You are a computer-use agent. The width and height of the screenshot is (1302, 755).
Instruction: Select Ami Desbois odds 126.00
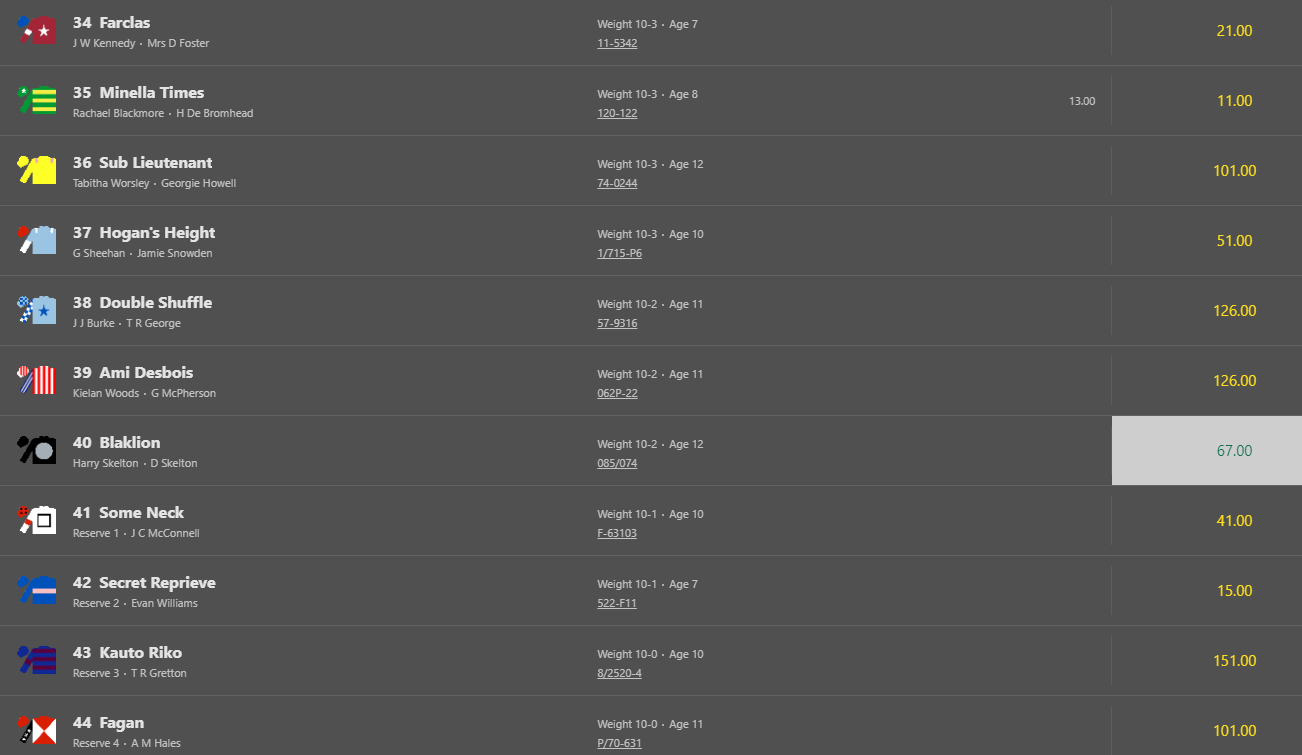(1234, 381)
